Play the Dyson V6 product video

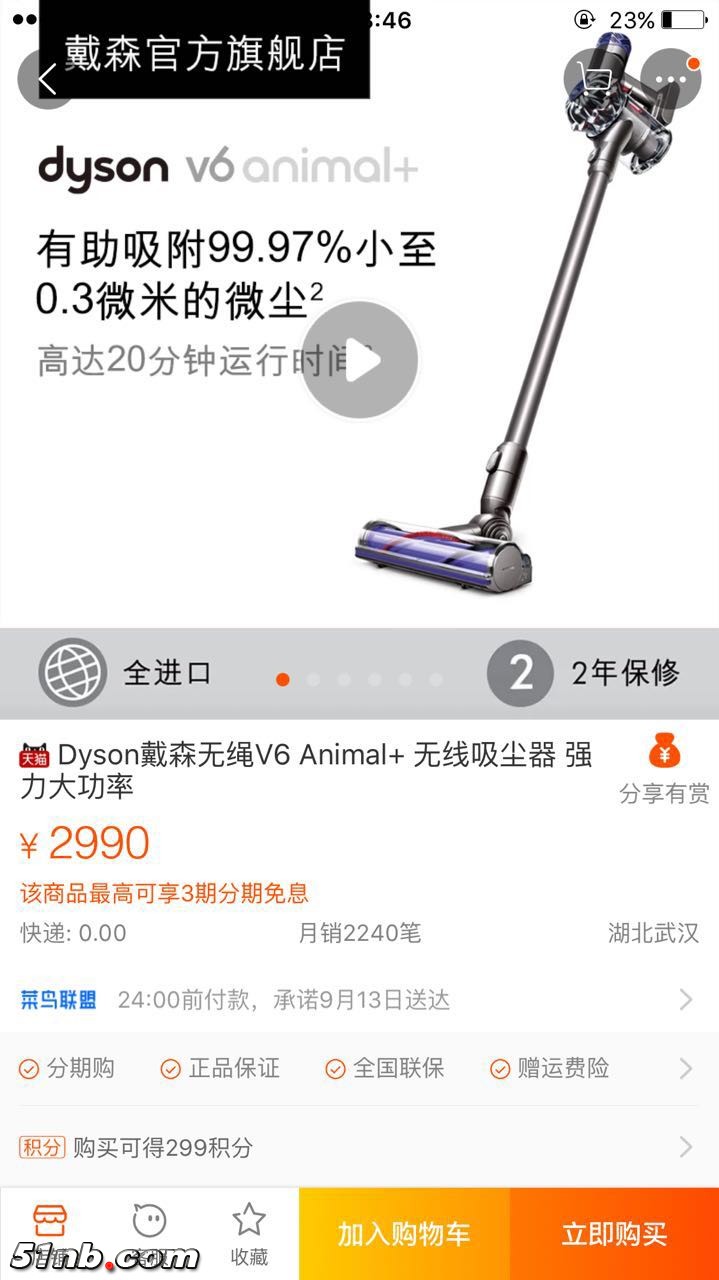point(359,361)
